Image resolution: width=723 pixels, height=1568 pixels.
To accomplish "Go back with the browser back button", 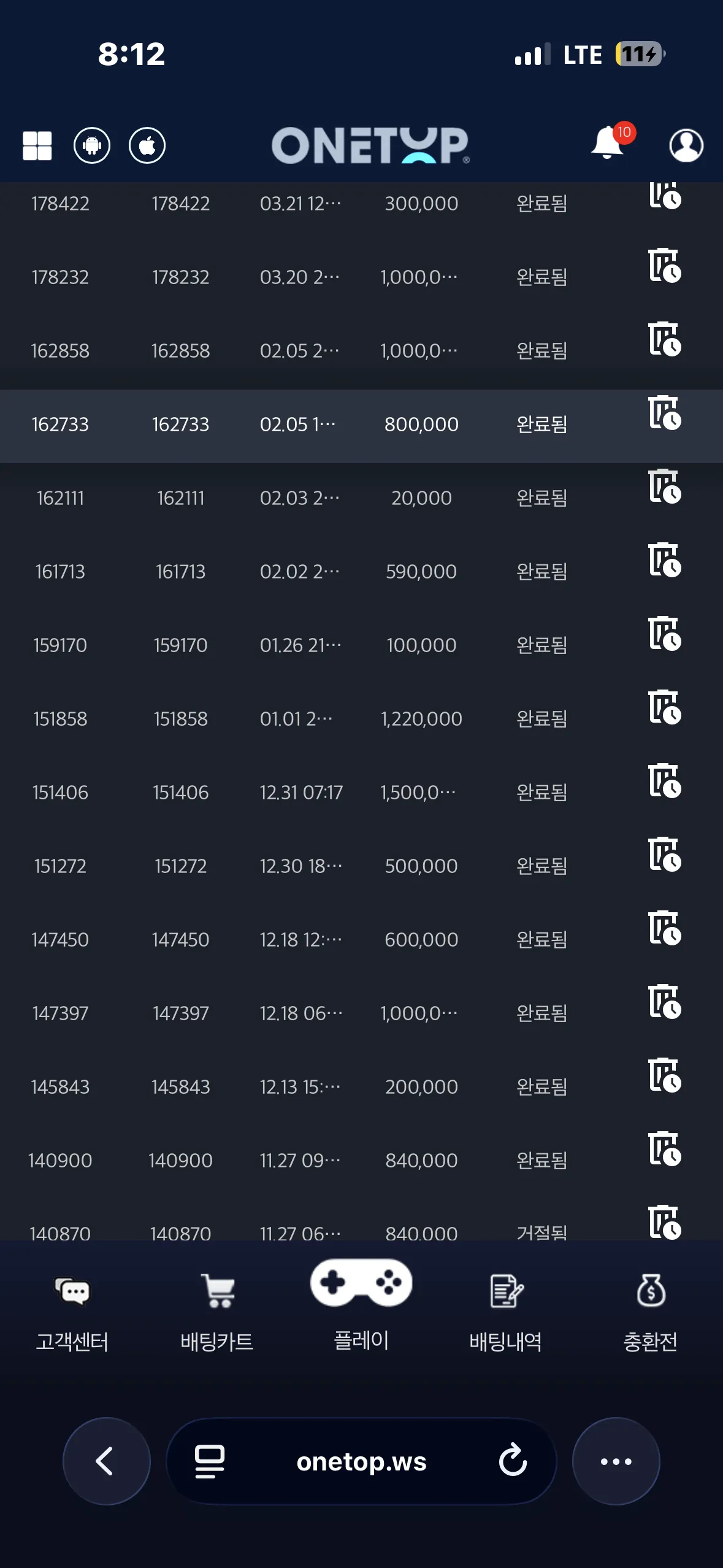I will pyautogui.click(x=107, y=1461).
